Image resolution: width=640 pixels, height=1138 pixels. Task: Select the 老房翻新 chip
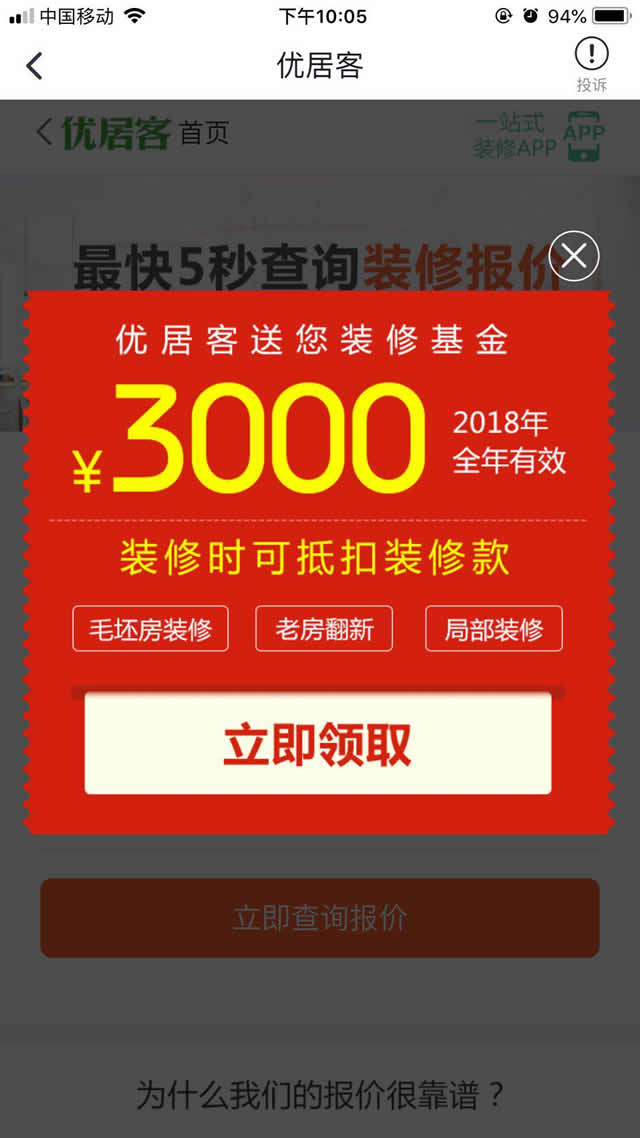pos(324,629)
